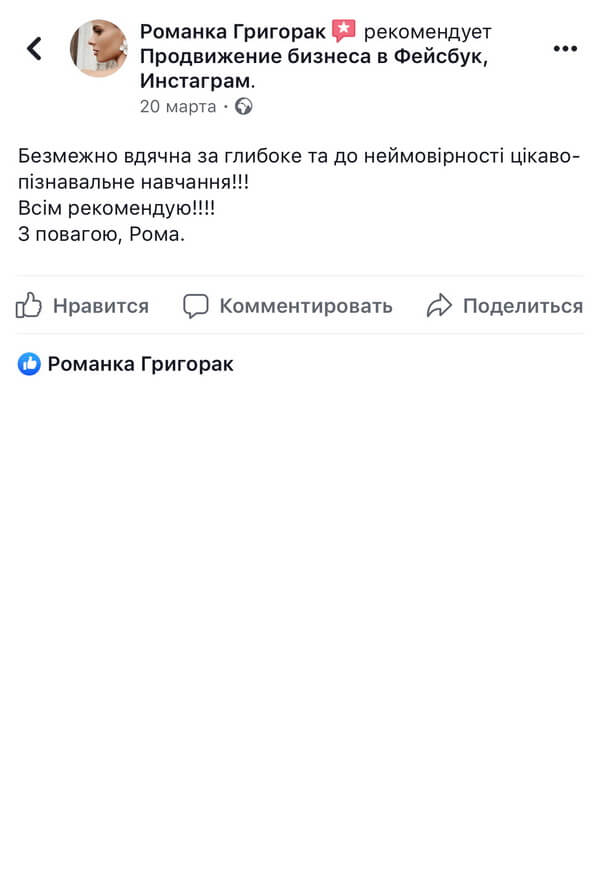Go back using the arrow

point(34,48)
